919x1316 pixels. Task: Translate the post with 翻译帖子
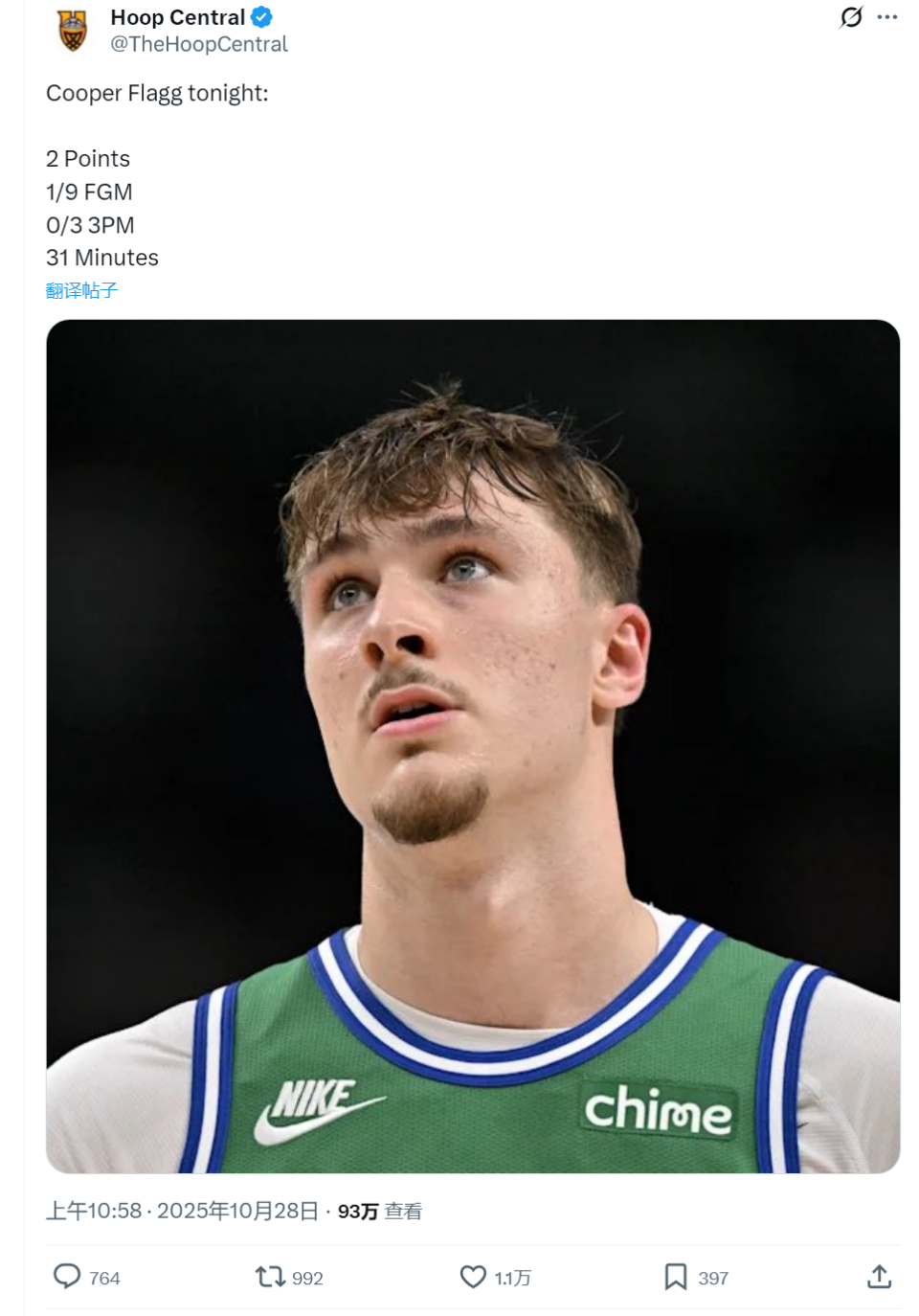point(81,290)
